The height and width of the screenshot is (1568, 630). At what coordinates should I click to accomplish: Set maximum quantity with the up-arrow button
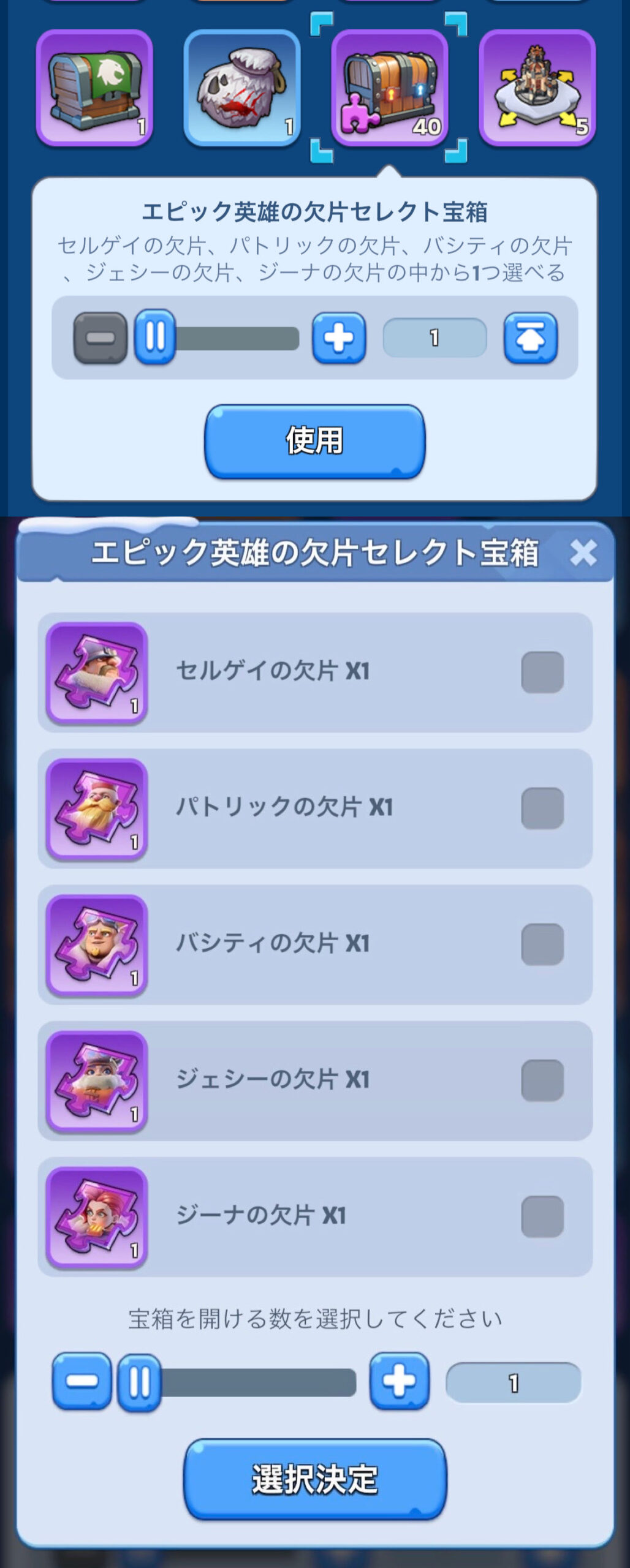[530, 337]
